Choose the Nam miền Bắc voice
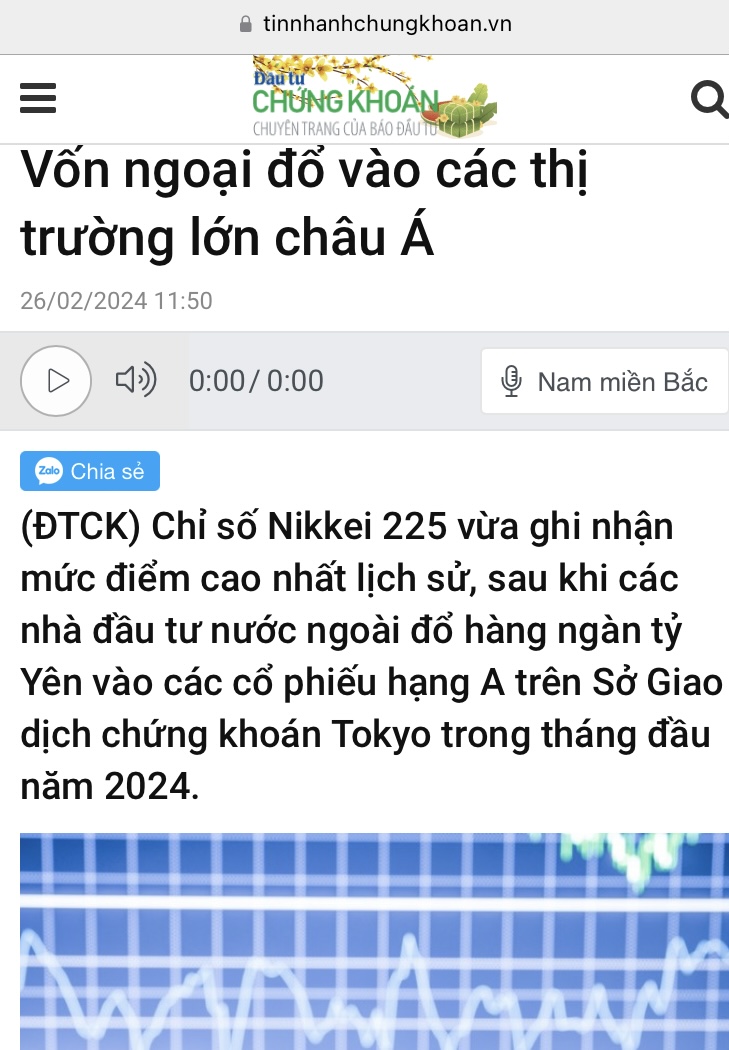Screen dimensions: 729x1050 [x=603, y=381]
